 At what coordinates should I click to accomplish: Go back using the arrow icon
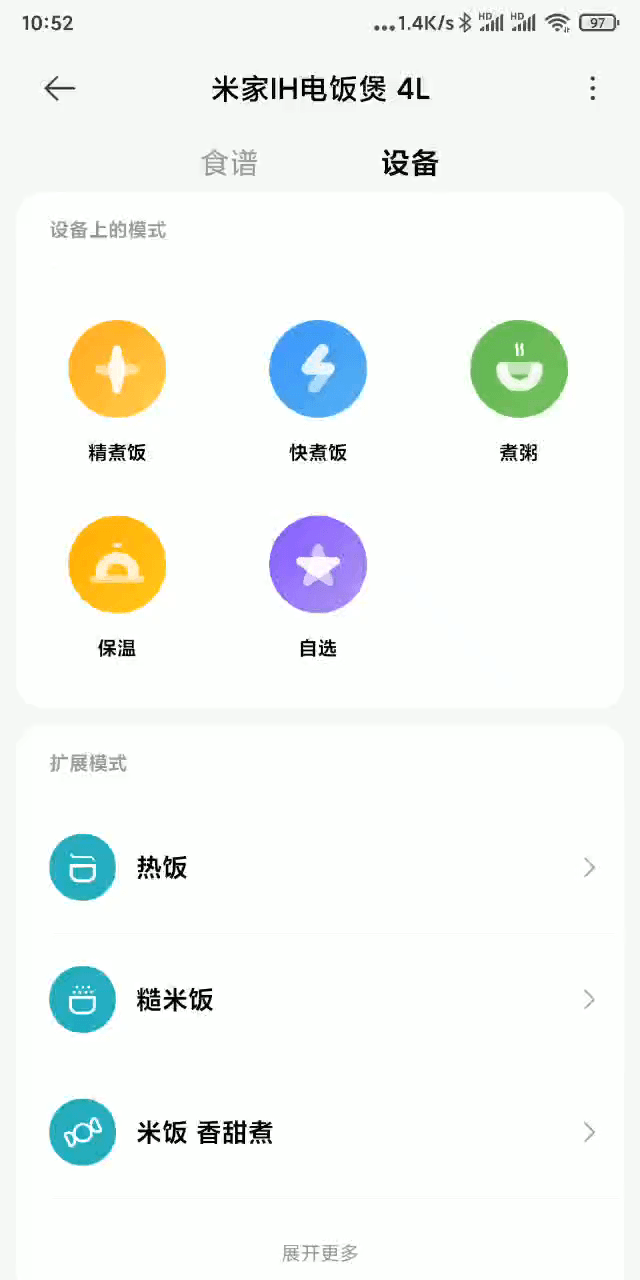(60, 88)
